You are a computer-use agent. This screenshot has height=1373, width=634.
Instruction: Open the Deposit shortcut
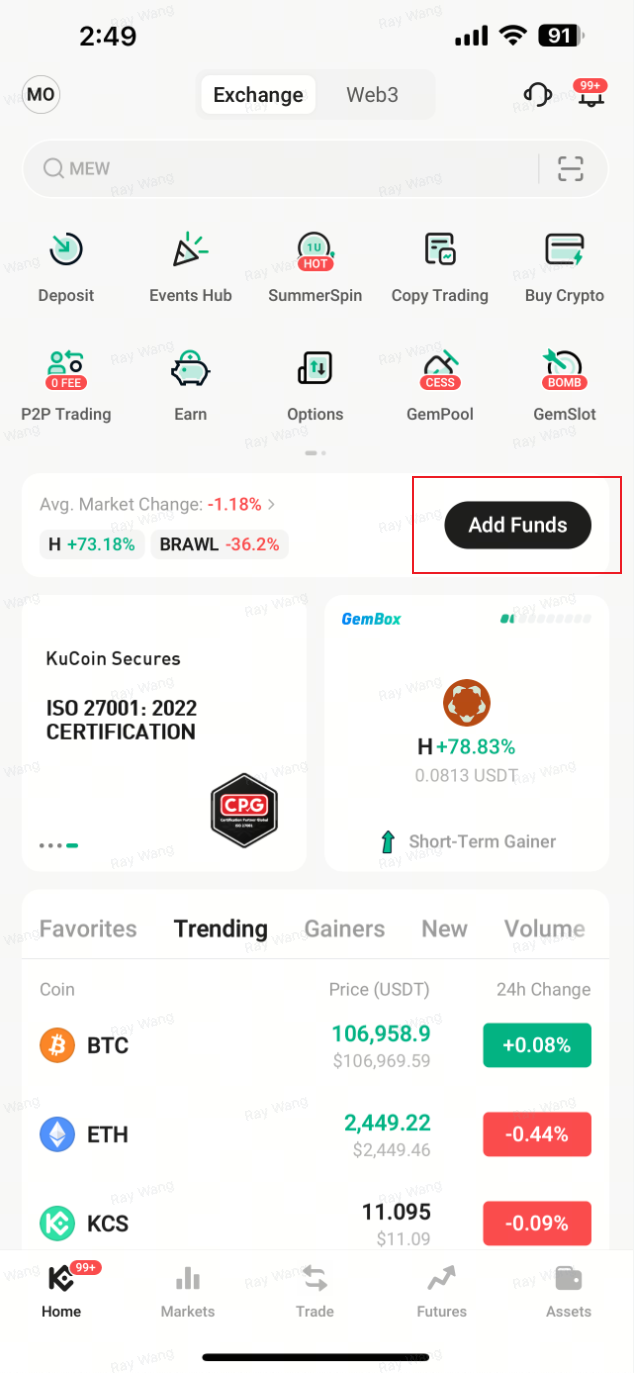pyautogui.click(x=66, y=267)
